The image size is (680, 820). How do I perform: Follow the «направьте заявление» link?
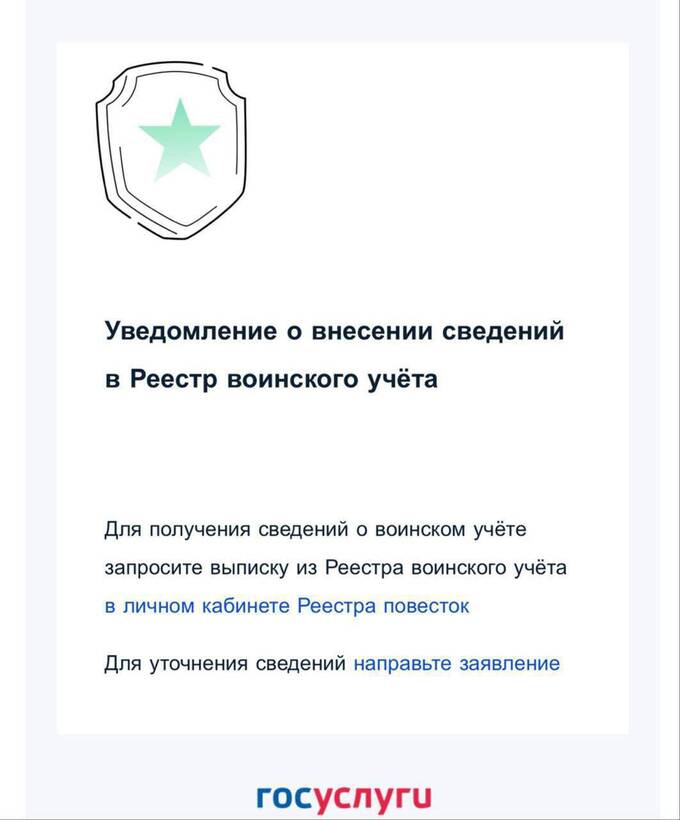tap(456, 663)
